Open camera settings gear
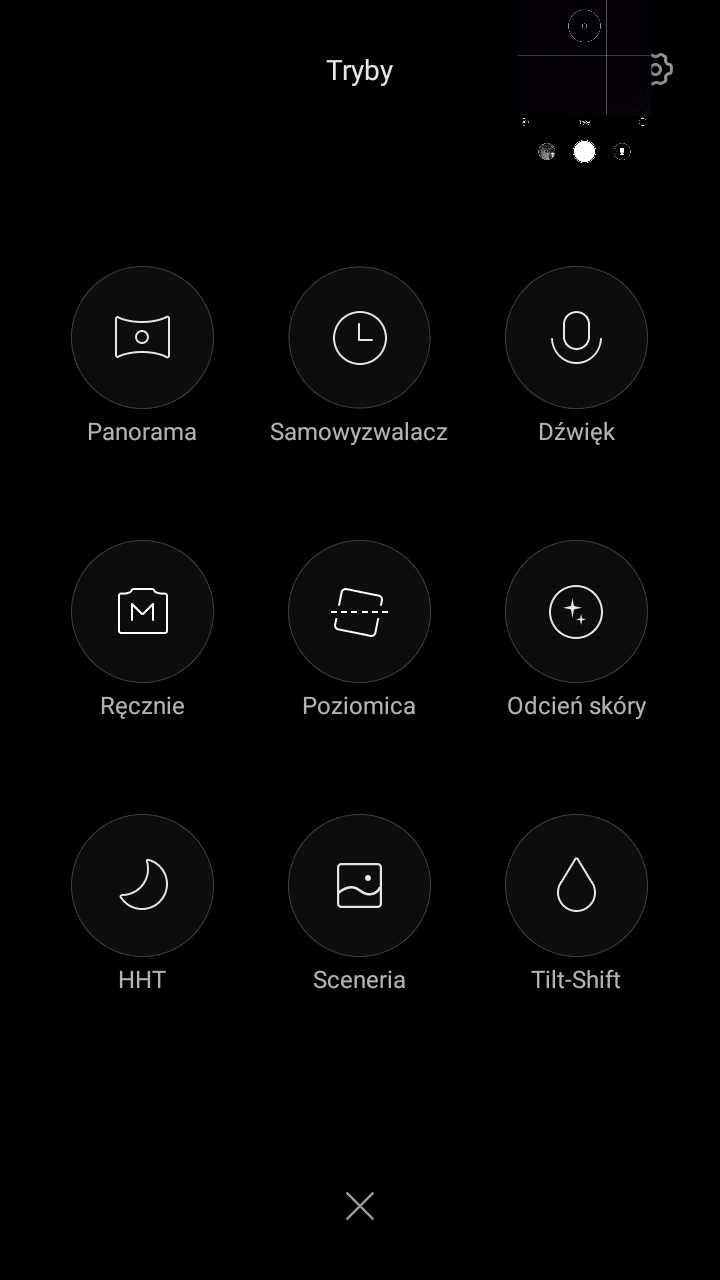Screen dimensions: 720x1280 click(661, 69)
